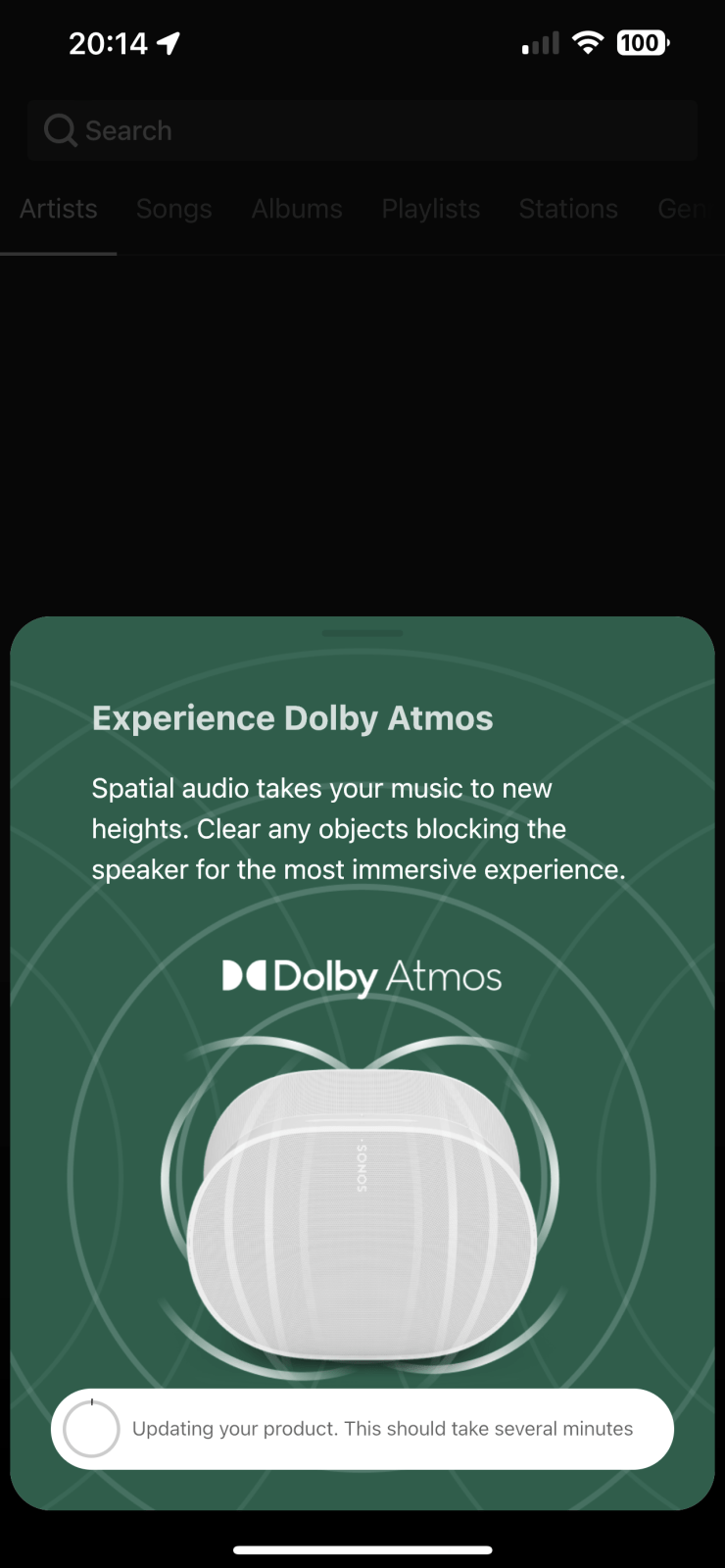Open the Albums tab

(297, 209)
